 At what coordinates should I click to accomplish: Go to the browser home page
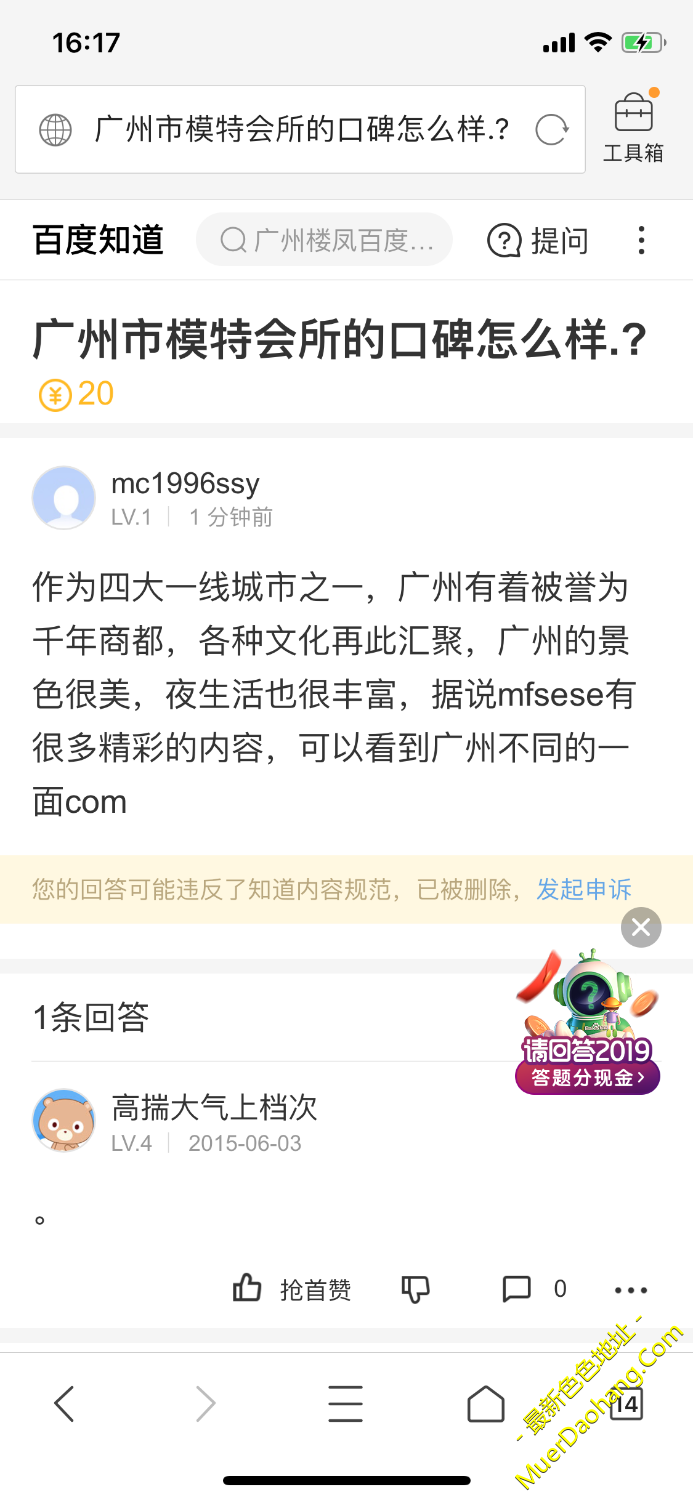(486, 1404)
